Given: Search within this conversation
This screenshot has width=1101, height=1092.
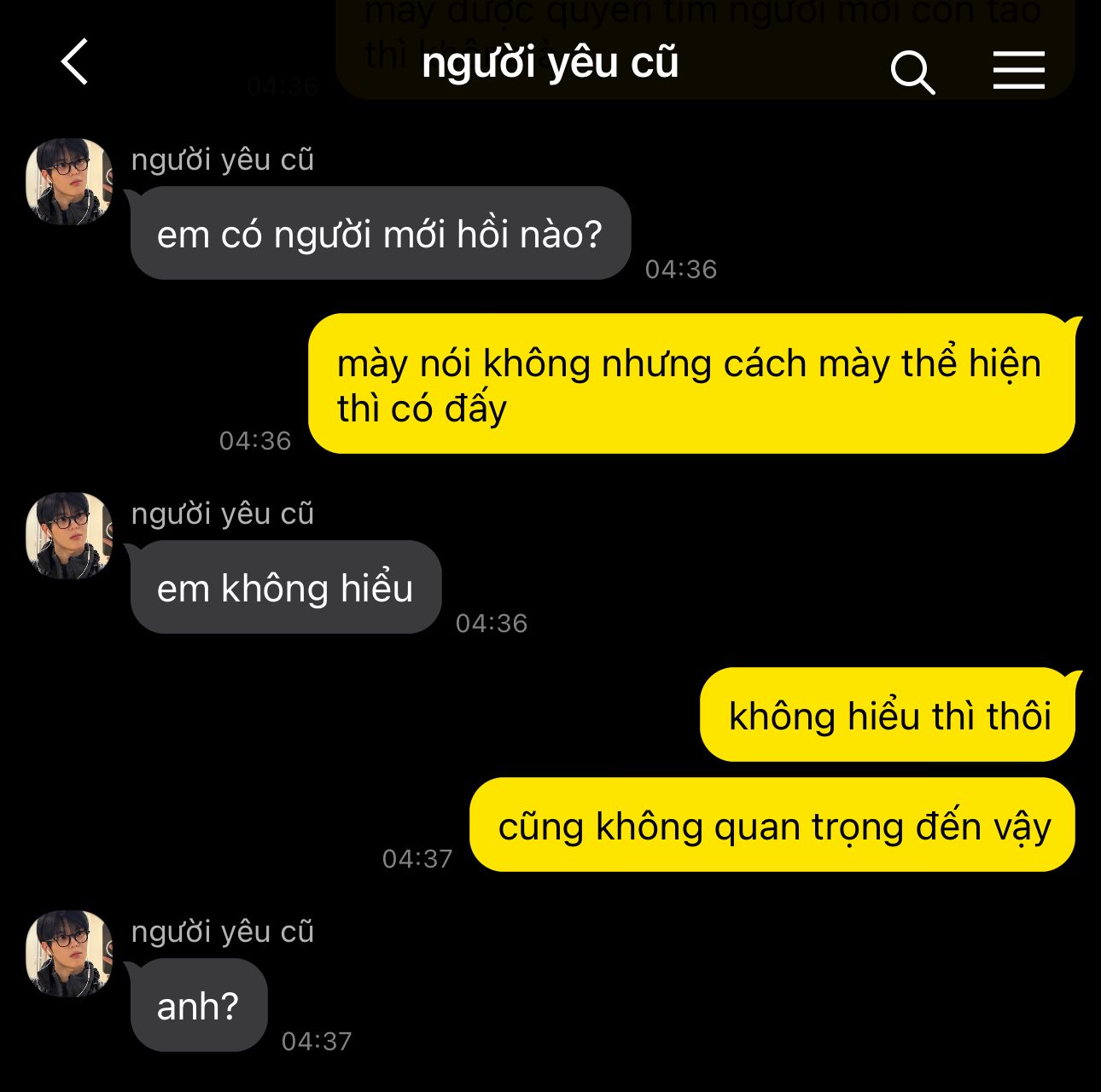Looking at the screenshot, I should tap(912, 72).
